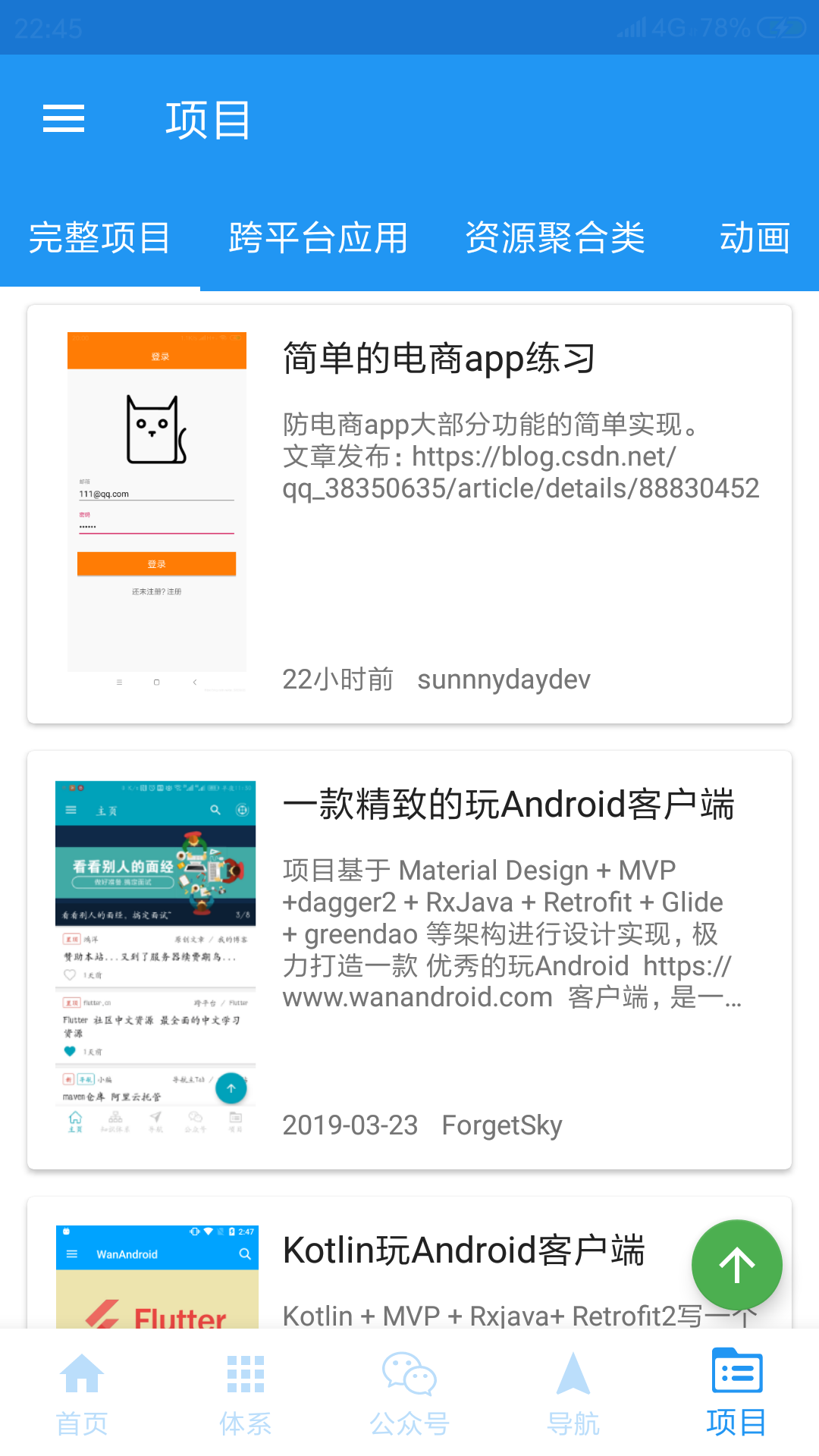Switch to the 体系 bottom tab
The image size is (819, 1456).
pyautogui.click(x=246, y=1394)
